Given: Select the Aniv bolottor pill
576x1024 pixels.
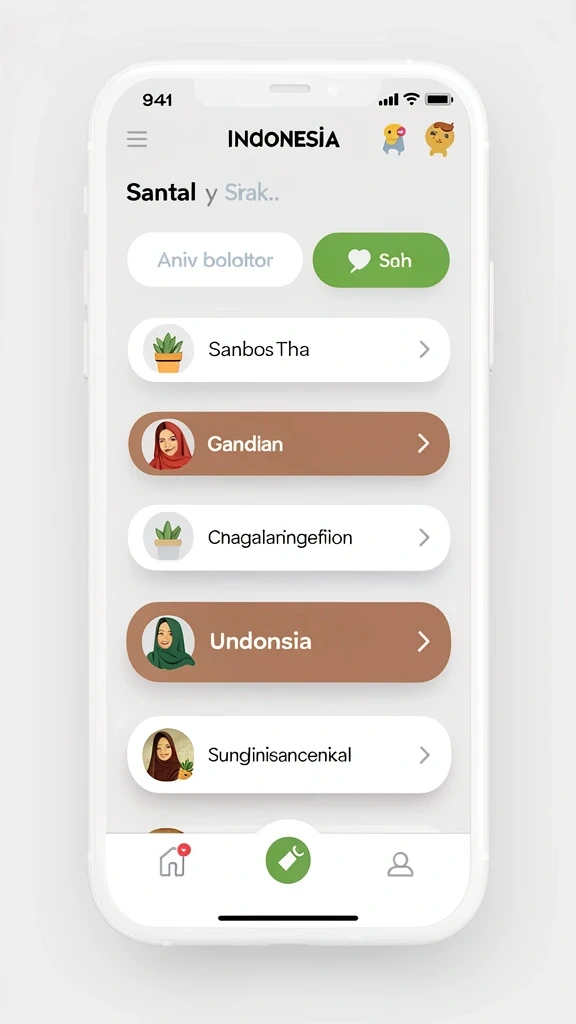Looking at the screenshot, I should (215, 260).
